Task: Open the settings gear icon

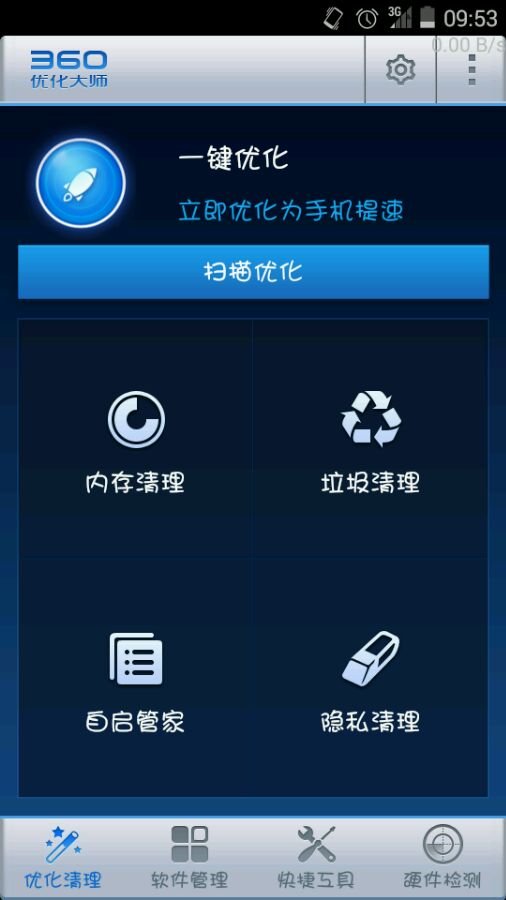Action: (x=400, y=70)
